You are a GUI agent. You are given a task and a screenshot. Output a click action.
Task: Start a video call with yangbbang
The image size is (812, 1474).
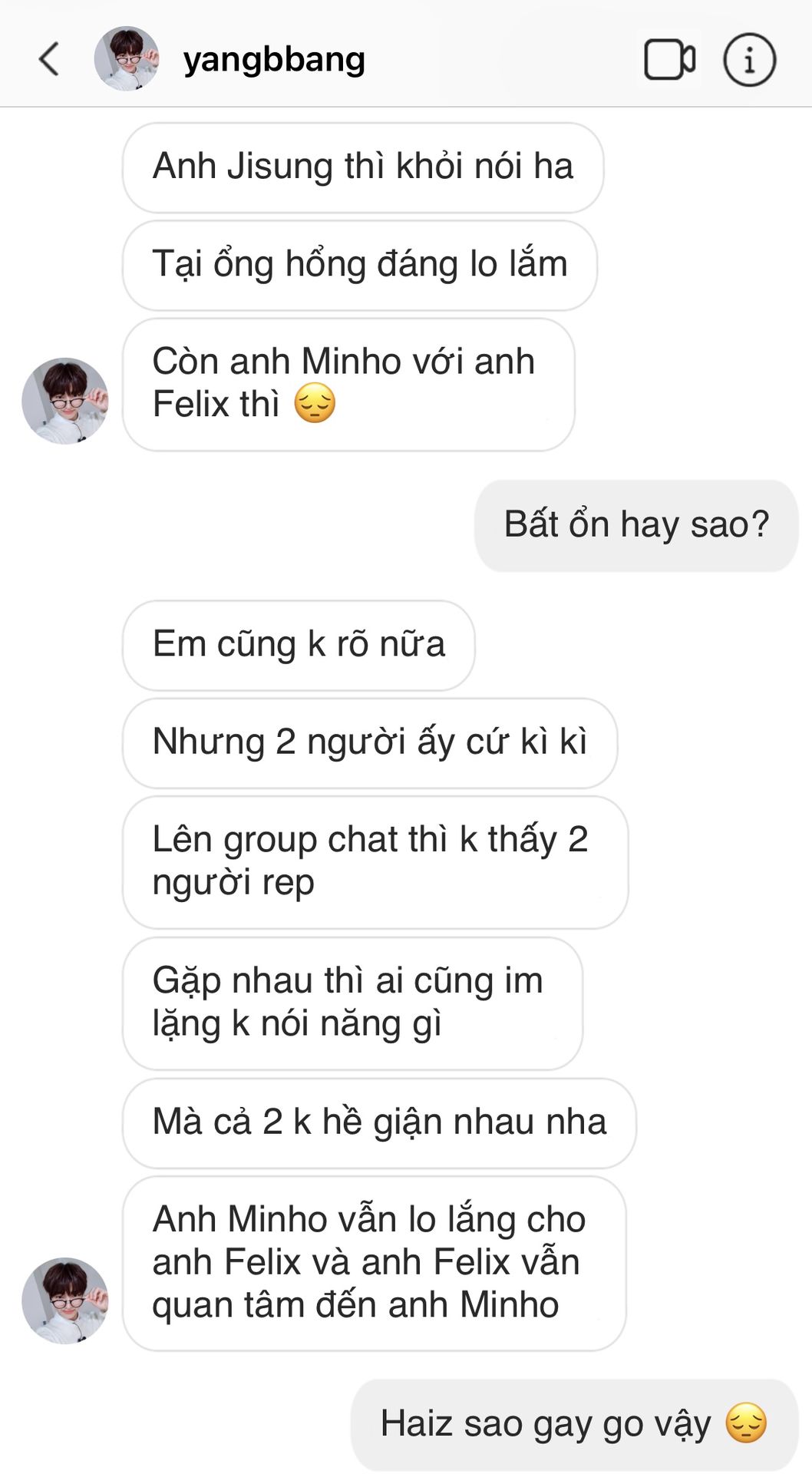pos(669,59)
